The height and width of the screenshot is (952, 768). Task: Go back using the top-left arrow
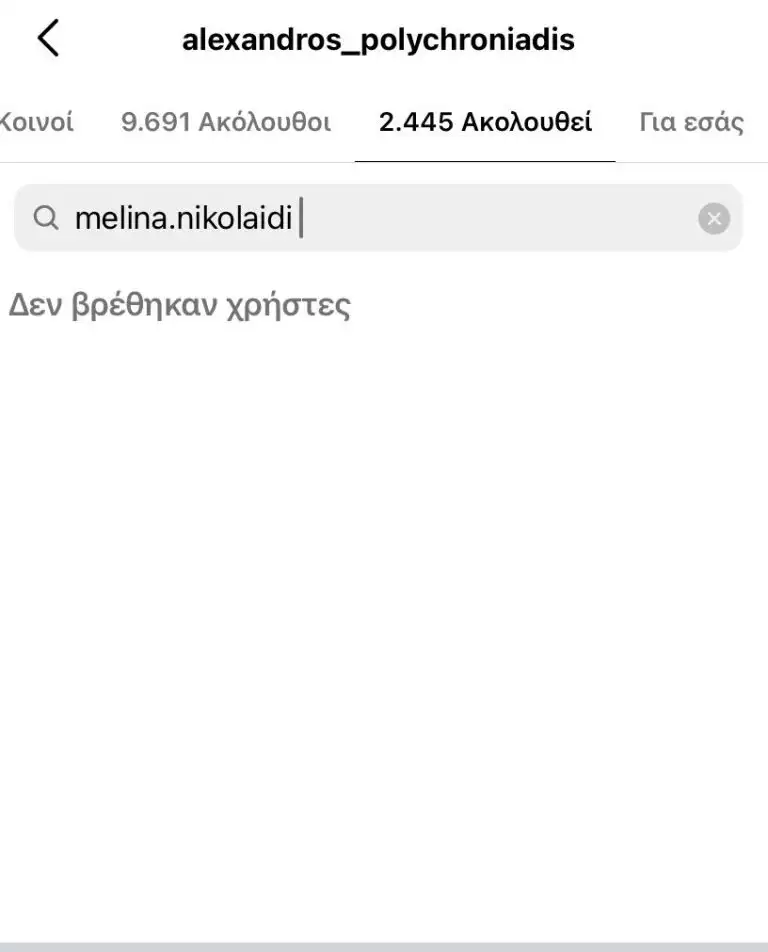point(48,39)
